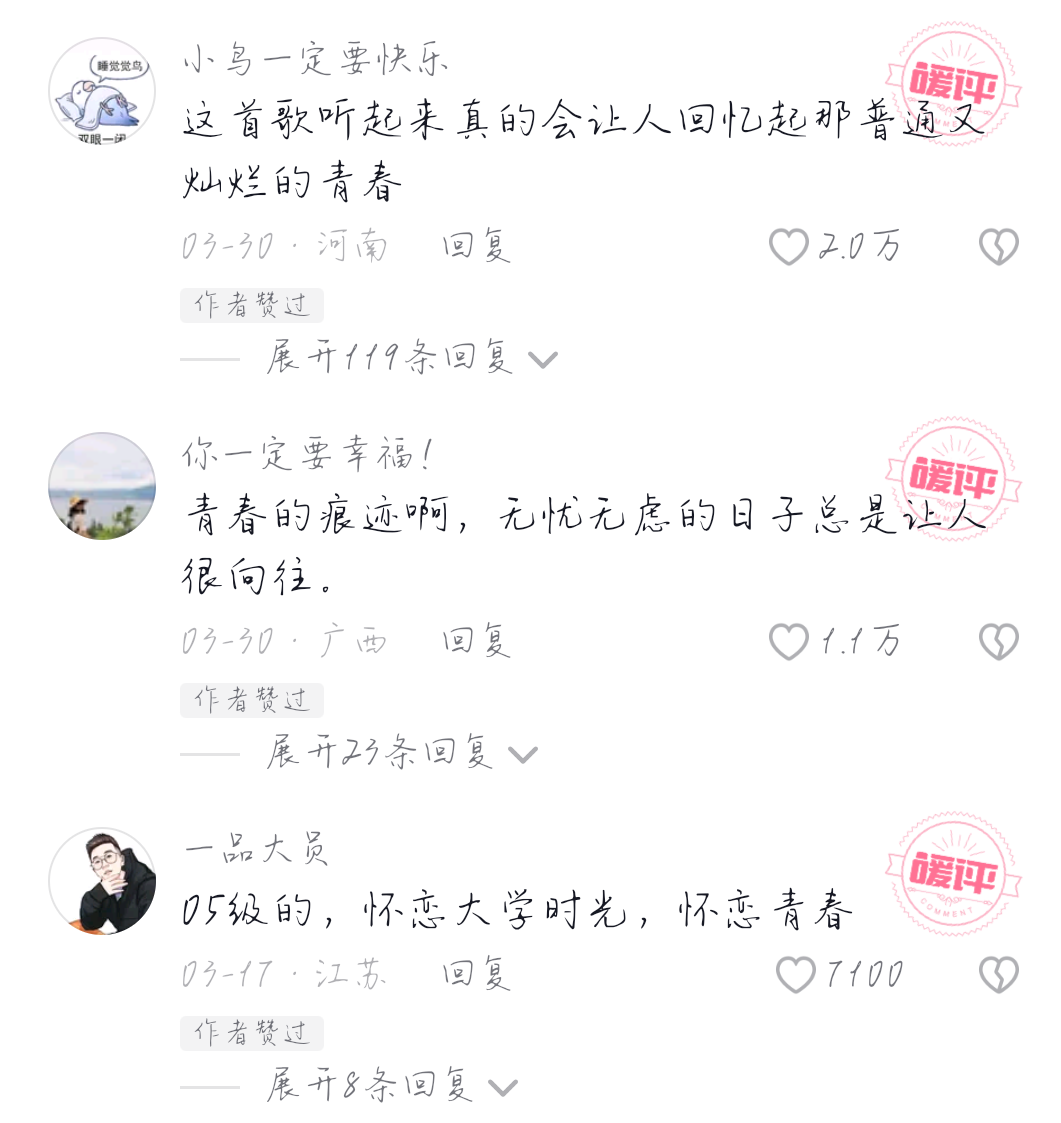1061x1123 pixels.
Task: Dislike the comment from 你一定要幸福!
Action: point(998,642)
